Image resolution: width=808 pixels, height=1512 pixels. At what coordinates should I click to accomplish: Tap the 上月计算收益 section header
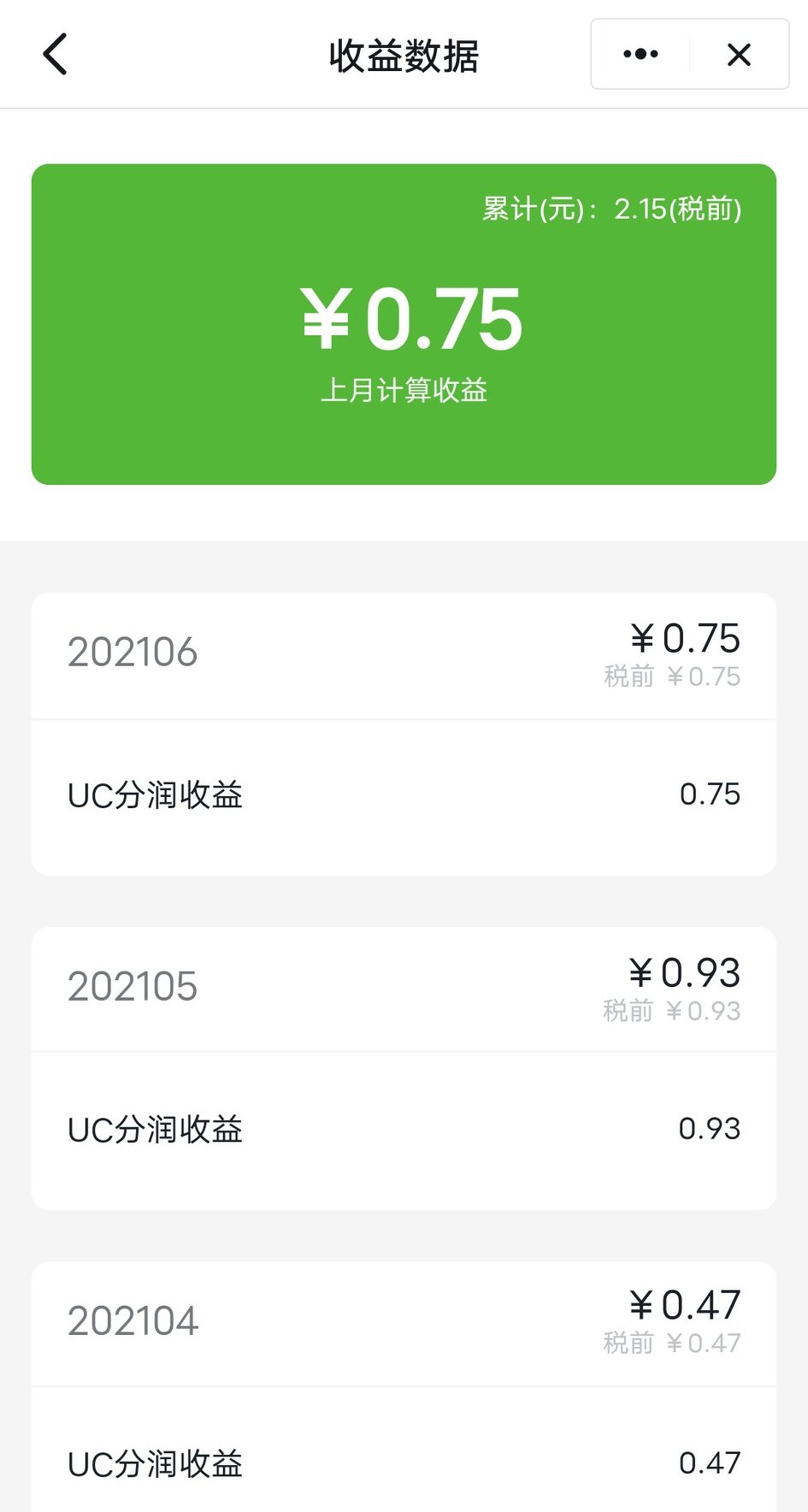pyautogui.click(x=404, y=390)
